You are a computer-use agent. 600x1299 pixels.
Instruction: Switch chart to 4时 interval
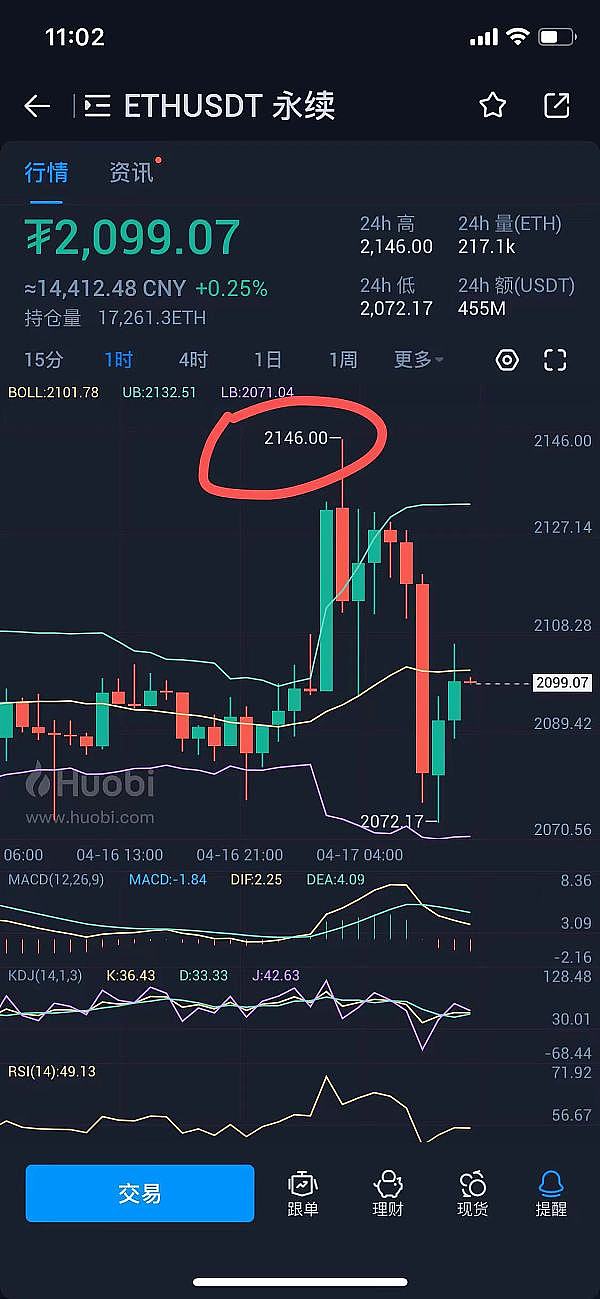[x=193, y=360]
